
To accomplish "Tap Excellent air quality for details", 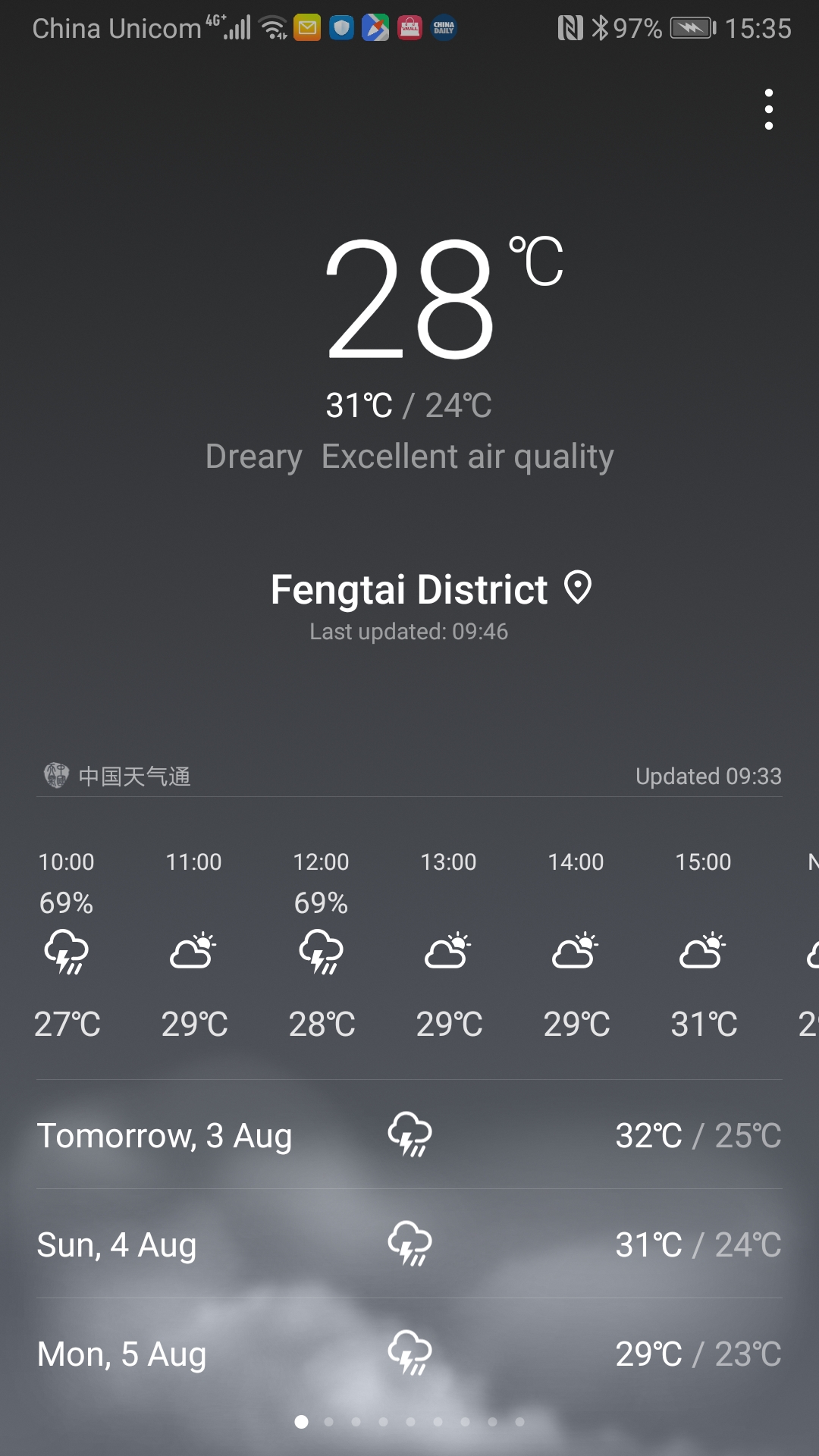I will tap(467, 457).
